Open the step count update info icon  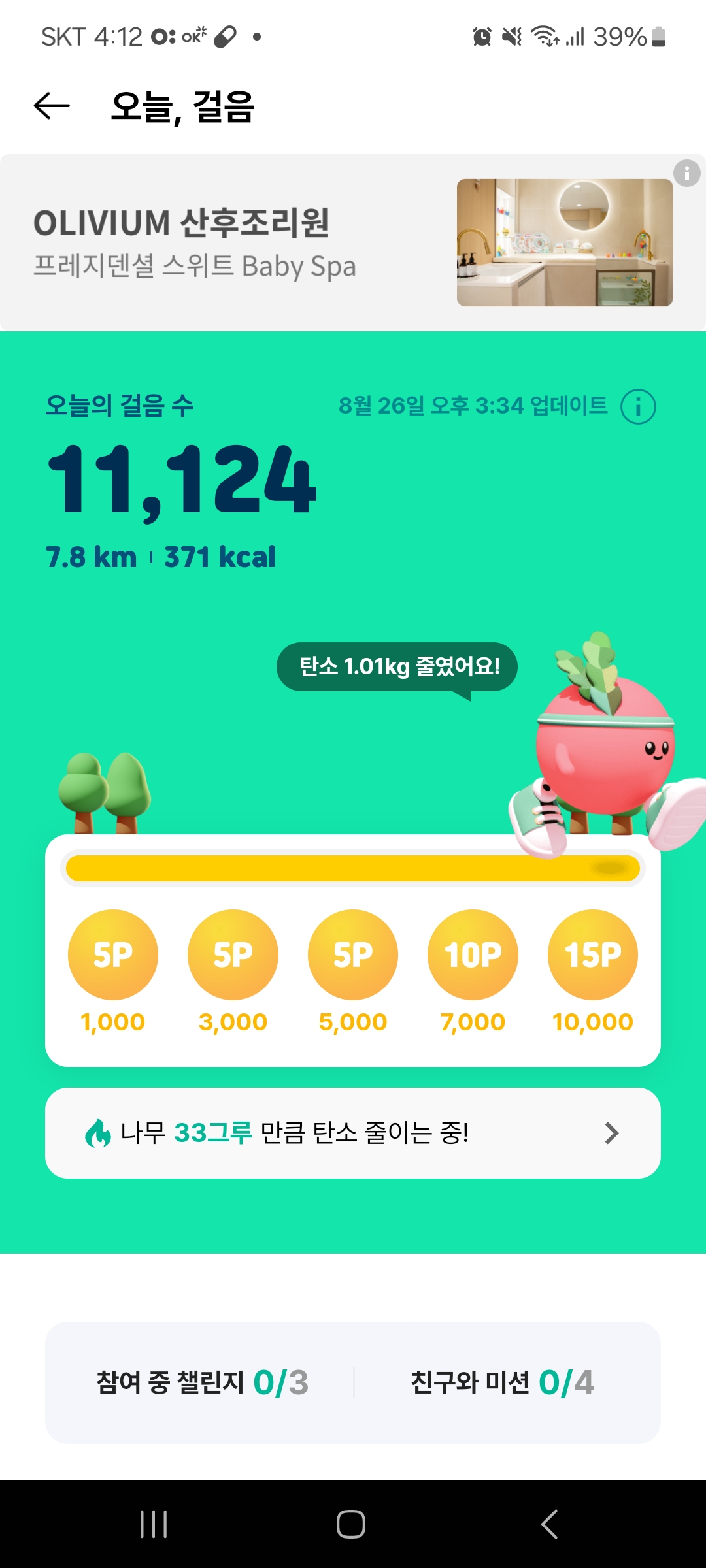[638, 406]
